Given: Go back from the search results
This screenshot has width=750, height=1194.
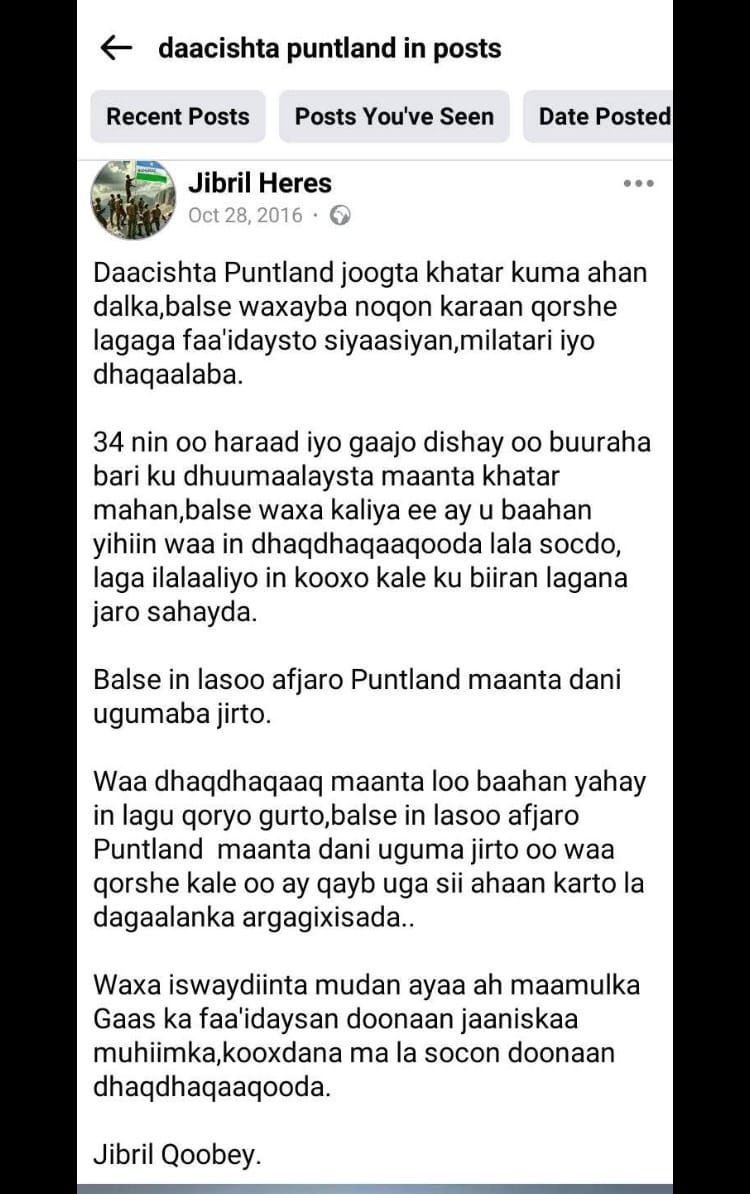Looking at the screenshot, I should point(117,48).
